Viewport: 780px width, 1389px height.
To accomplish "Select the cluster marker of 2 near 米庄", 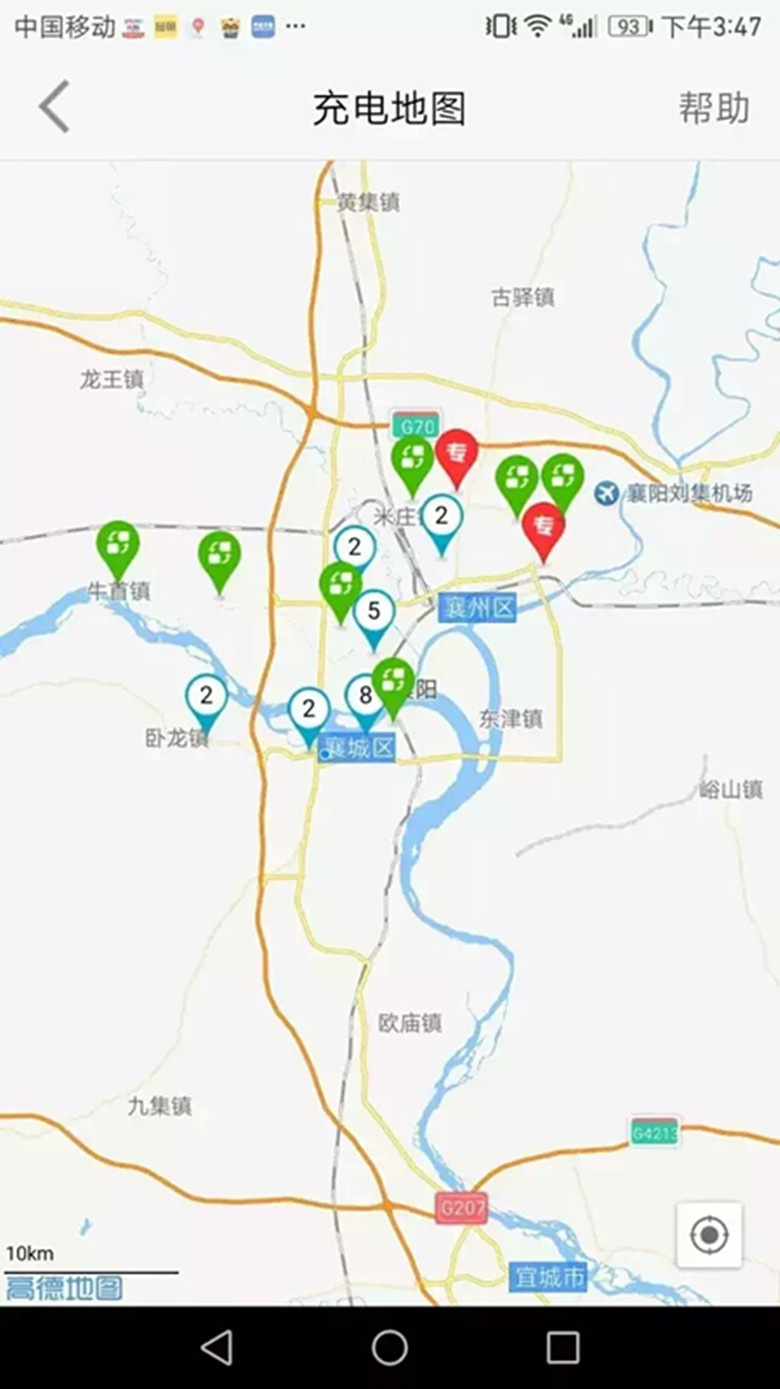I will click(x=441, y=525).
